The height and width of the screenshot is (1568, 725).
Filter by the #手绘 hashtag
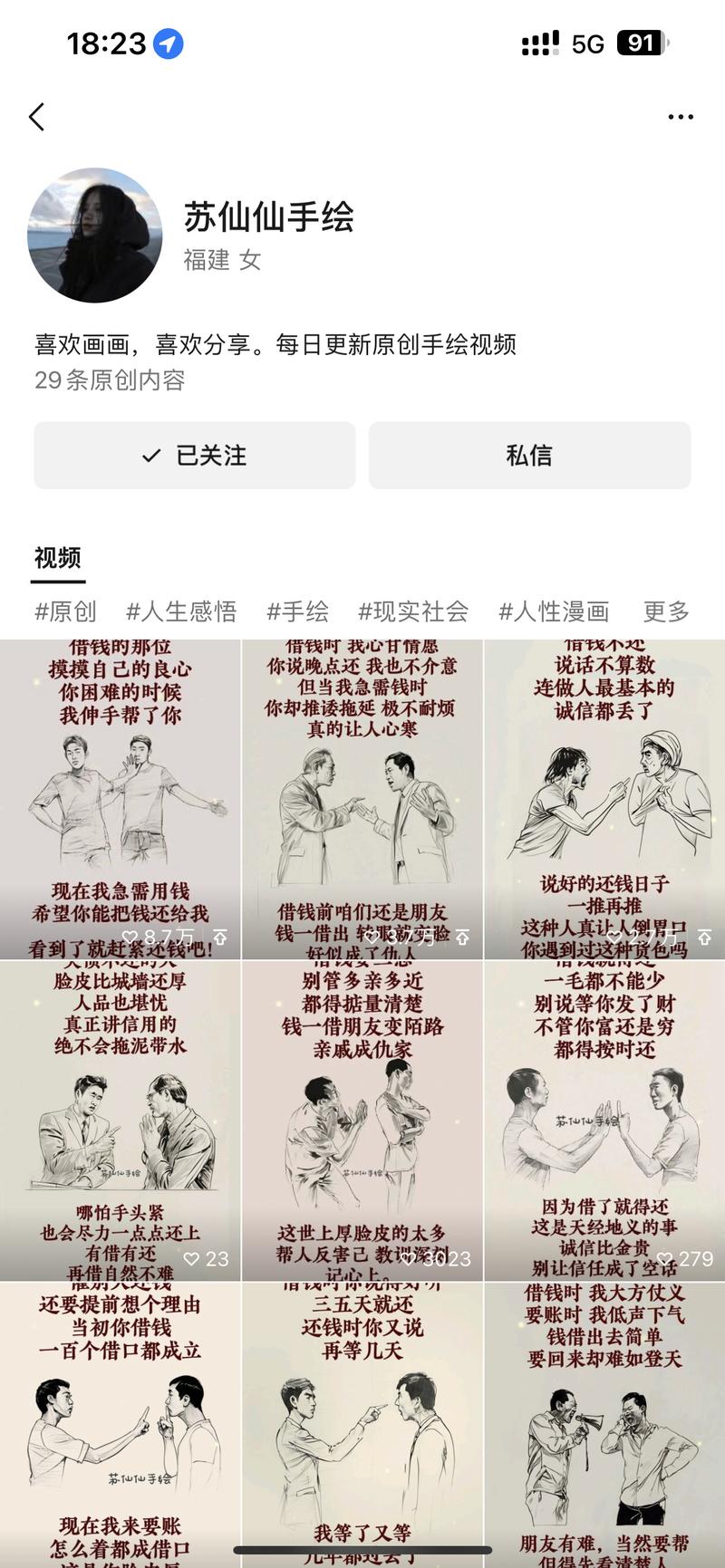click(297, 611)
